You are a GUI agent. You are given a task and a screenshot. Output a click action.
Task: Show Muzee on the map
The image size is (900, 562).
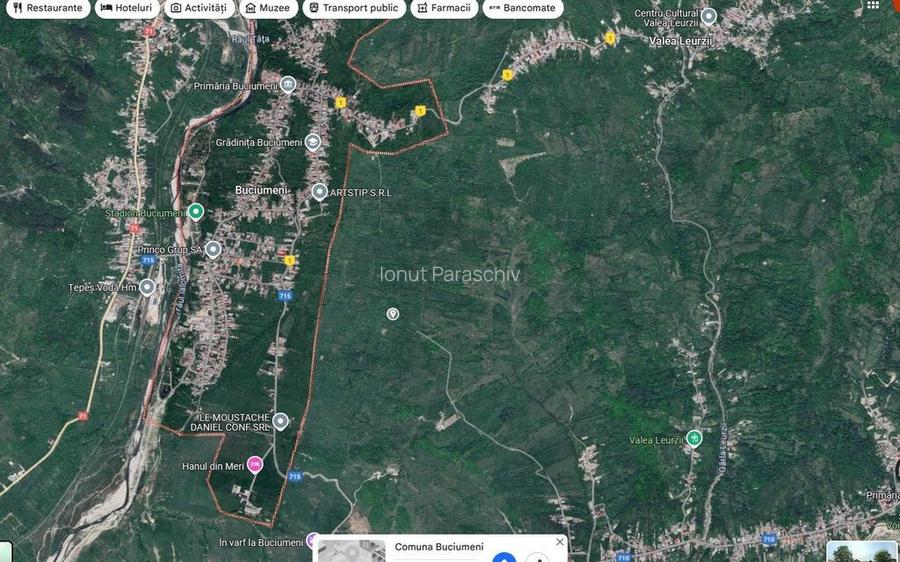tap(267, 8)
